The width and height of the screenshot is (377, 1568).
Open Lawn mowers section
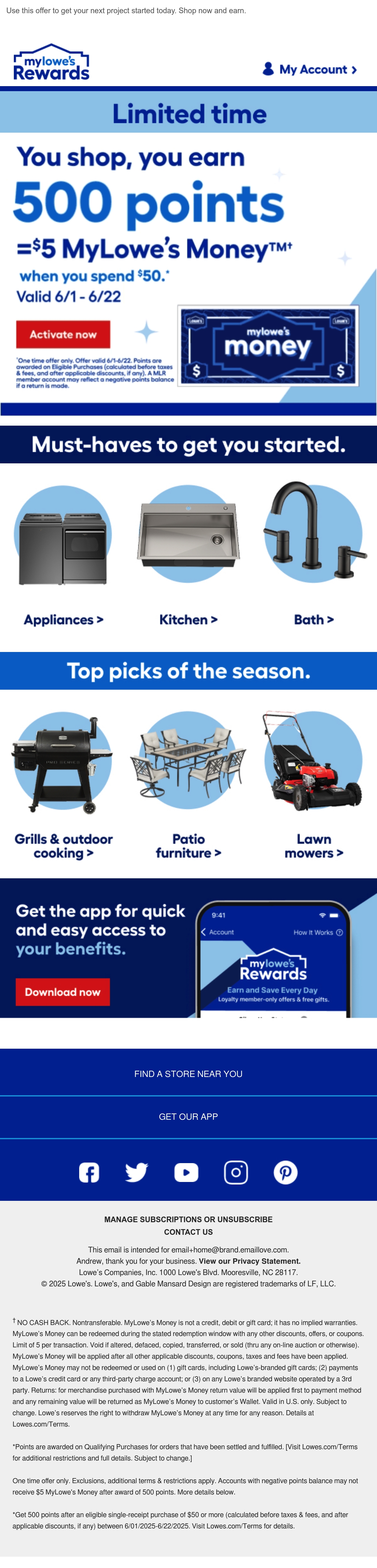click(314, 846)
